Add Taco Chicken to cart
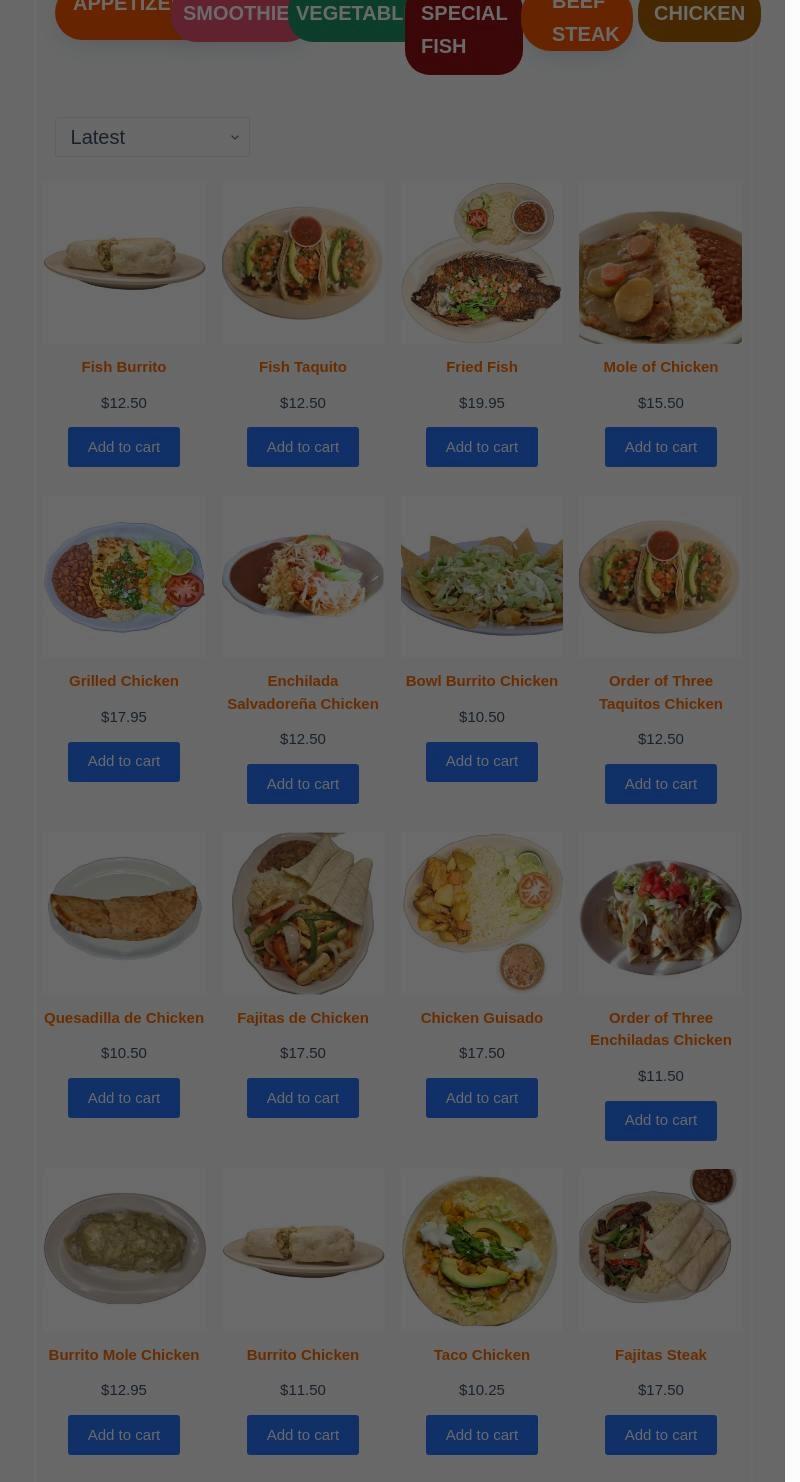Image resolution: width=800 pixels, height=1482 pixels. click(x=481, y=1435)
